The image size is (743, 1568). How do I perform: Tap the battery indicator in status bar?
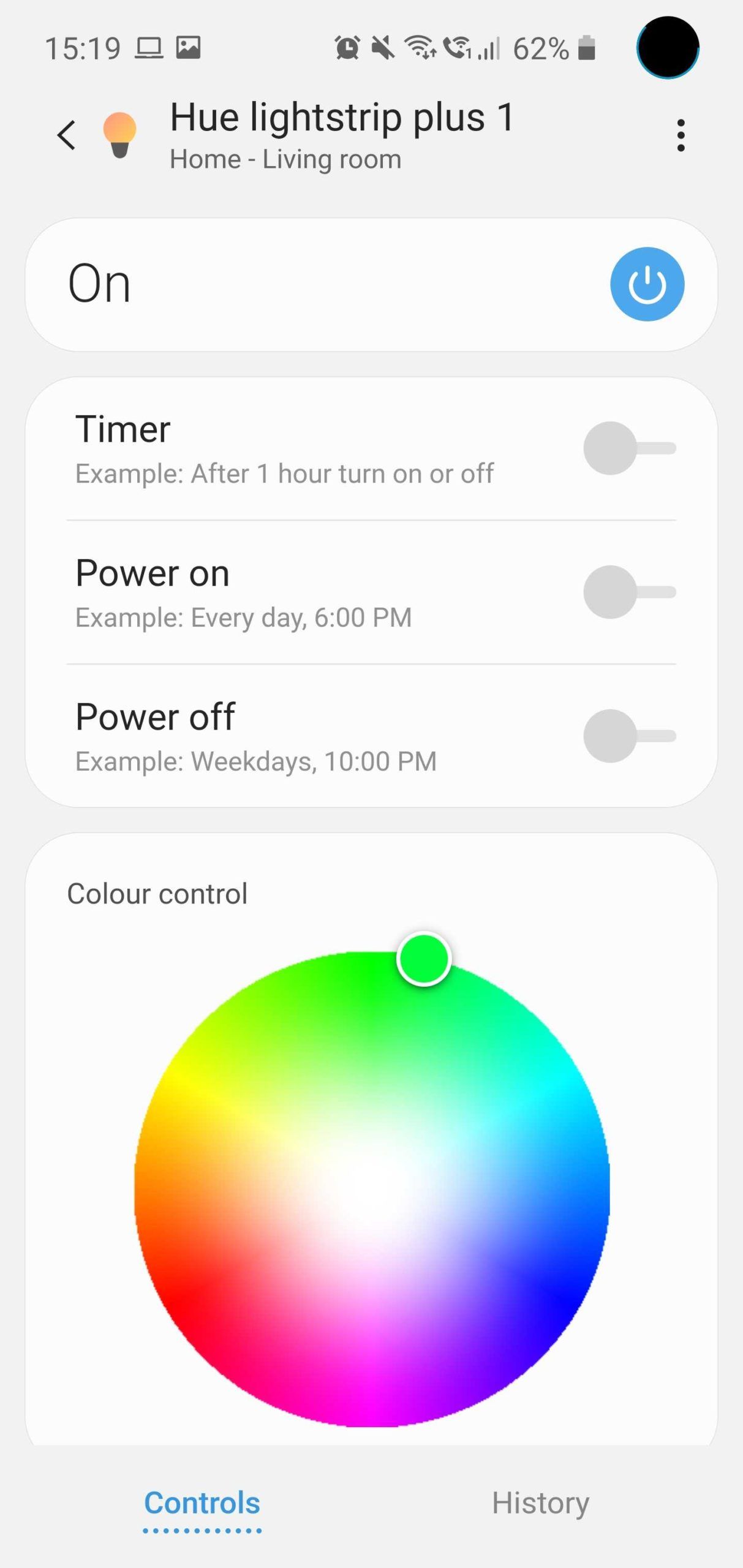586,48
